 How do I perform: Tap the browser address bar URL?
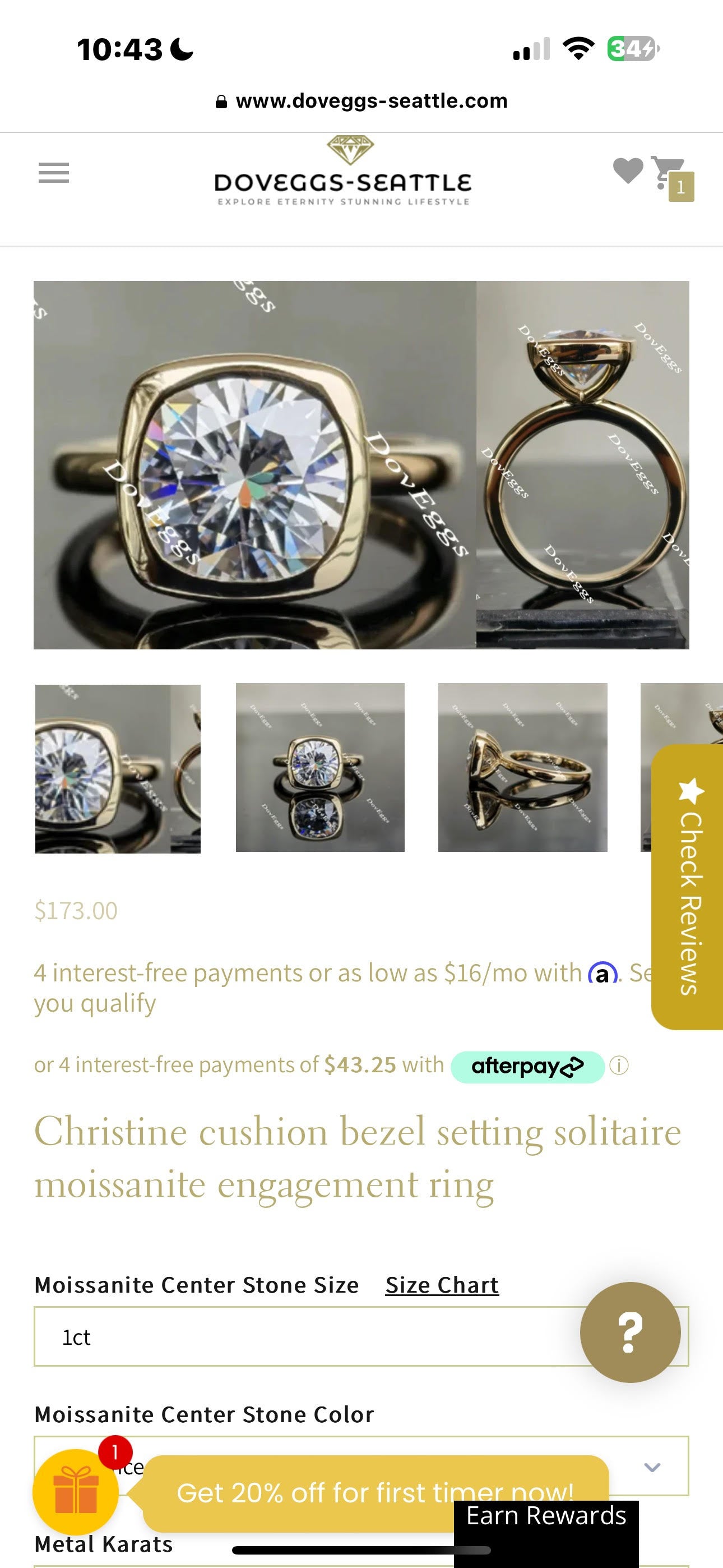tap(361, 101)
